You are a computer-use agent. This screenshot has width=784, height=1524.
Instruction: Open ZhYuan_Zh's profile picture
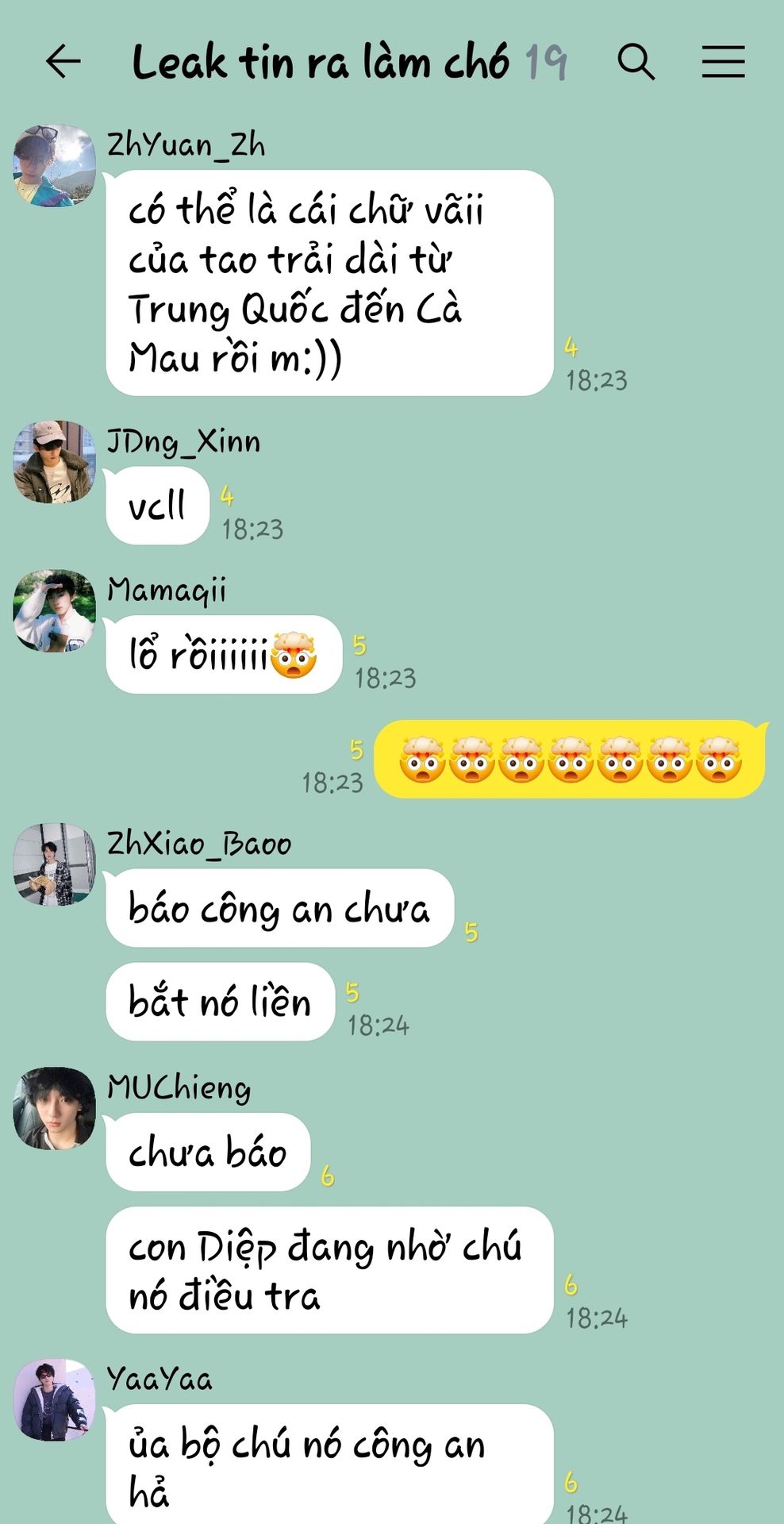[54, 165]
